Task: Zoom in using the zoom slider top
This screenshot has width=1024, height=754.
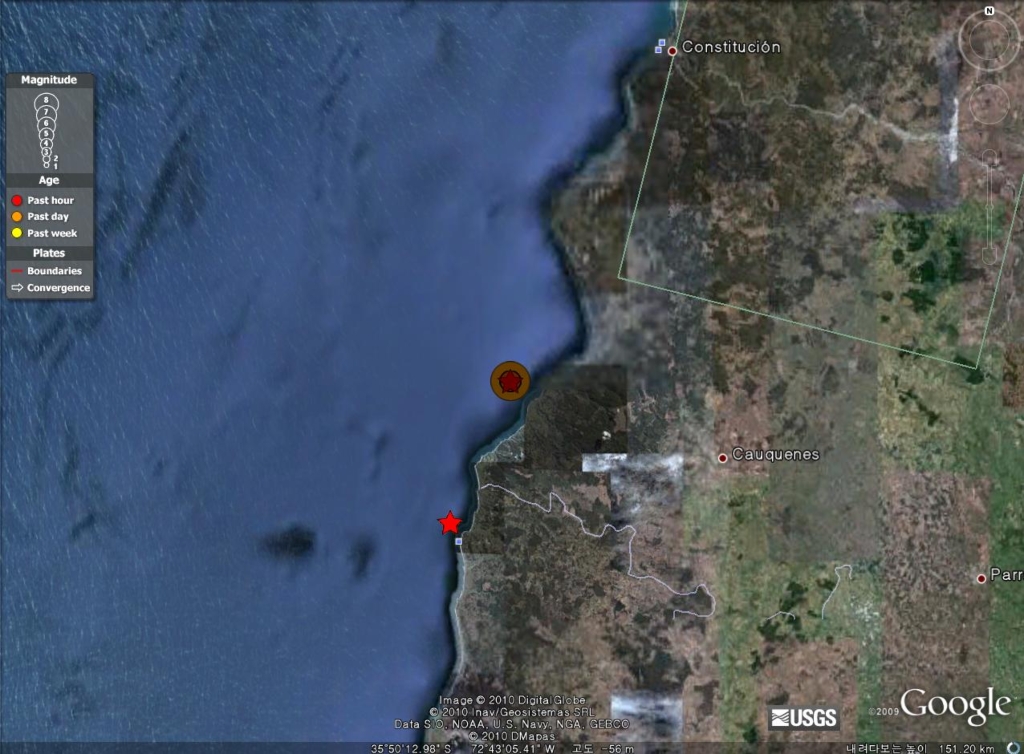Action: point(989,156)
